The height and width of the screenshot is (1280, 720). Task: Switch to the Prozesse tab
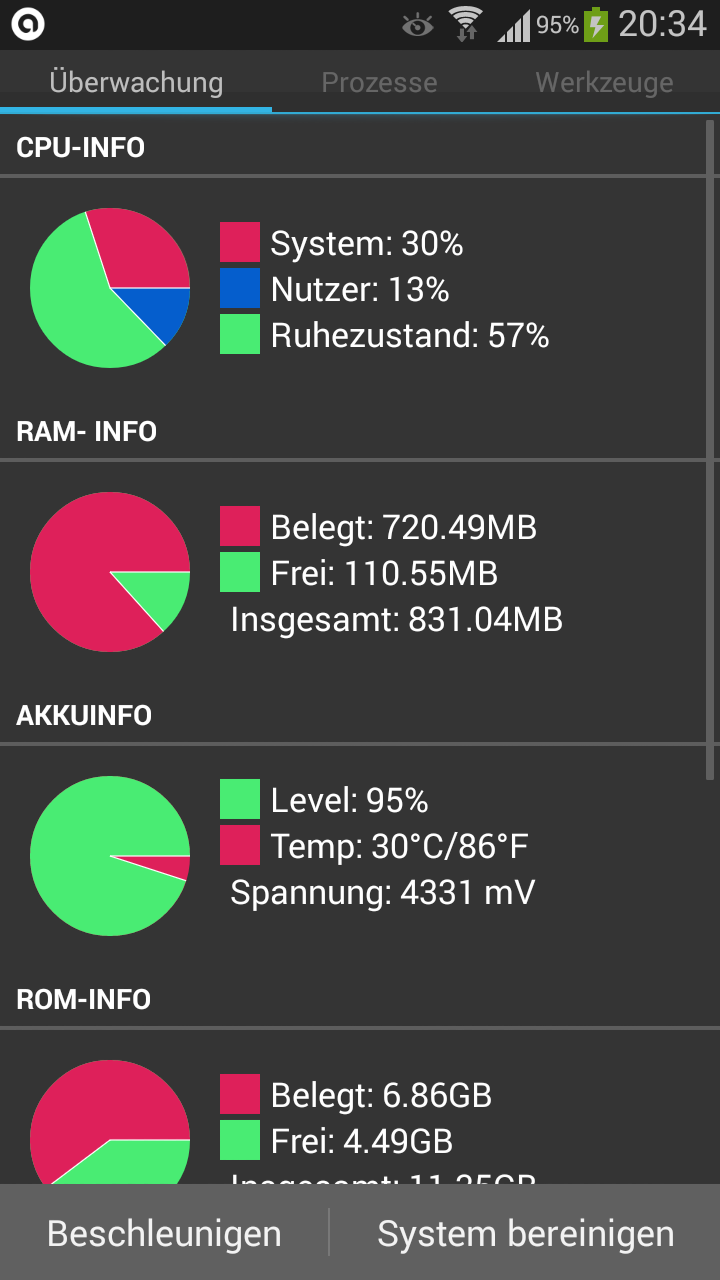[379, 82]
